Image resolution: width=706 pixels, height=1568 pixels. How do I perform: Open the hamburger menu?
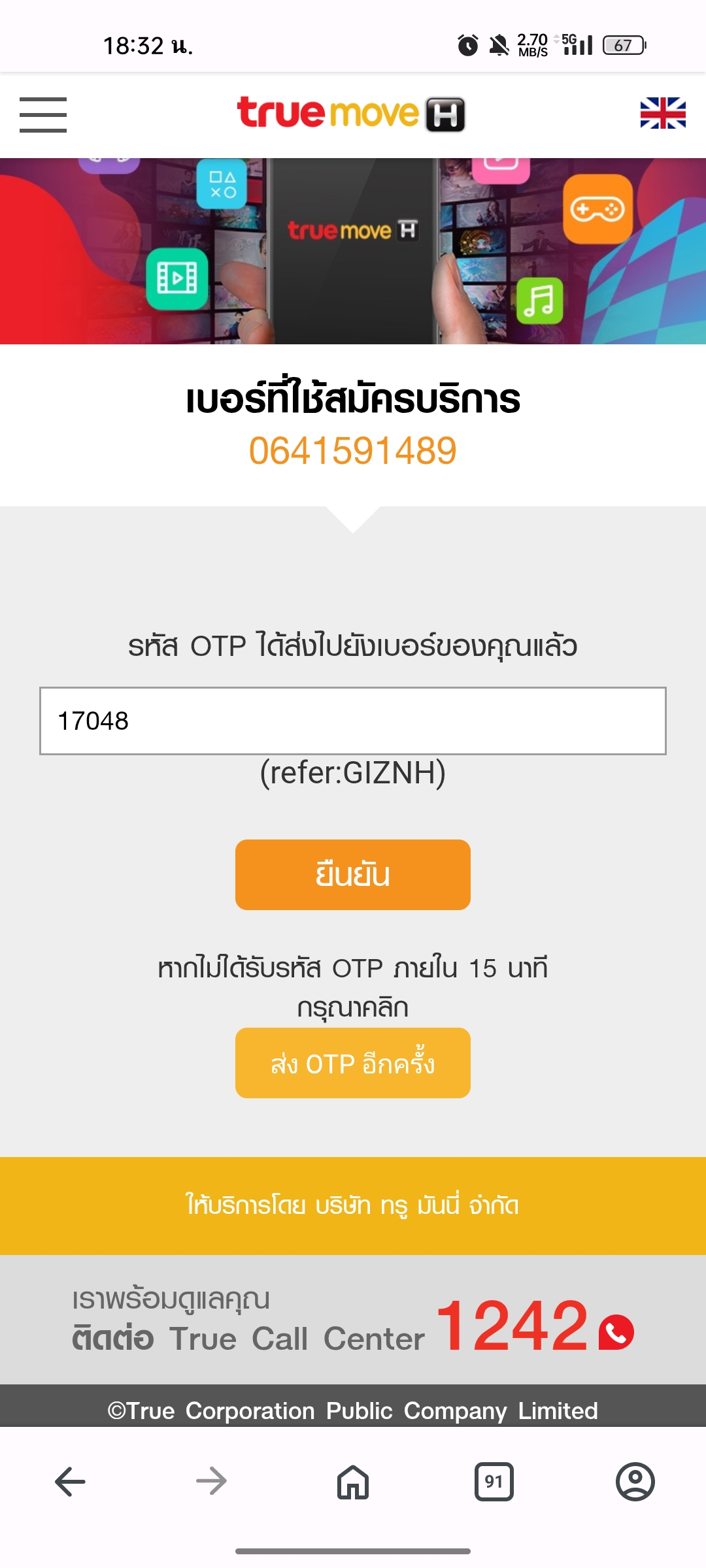tap(43, 114)
